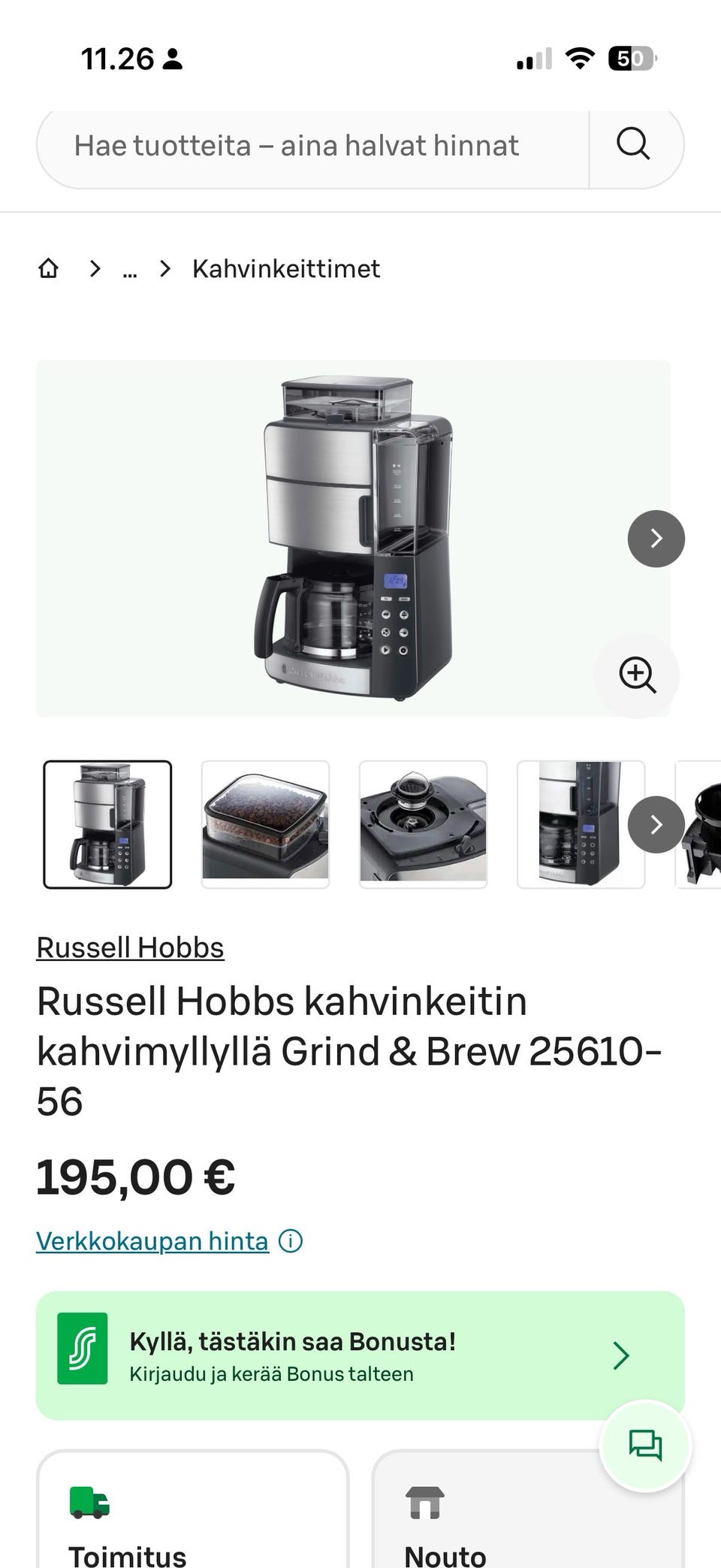Open the 'Kyllä, tästäkin saa Bonusta!' banner
Viewport: 721px width, 1568px height.
(360, 1356)
